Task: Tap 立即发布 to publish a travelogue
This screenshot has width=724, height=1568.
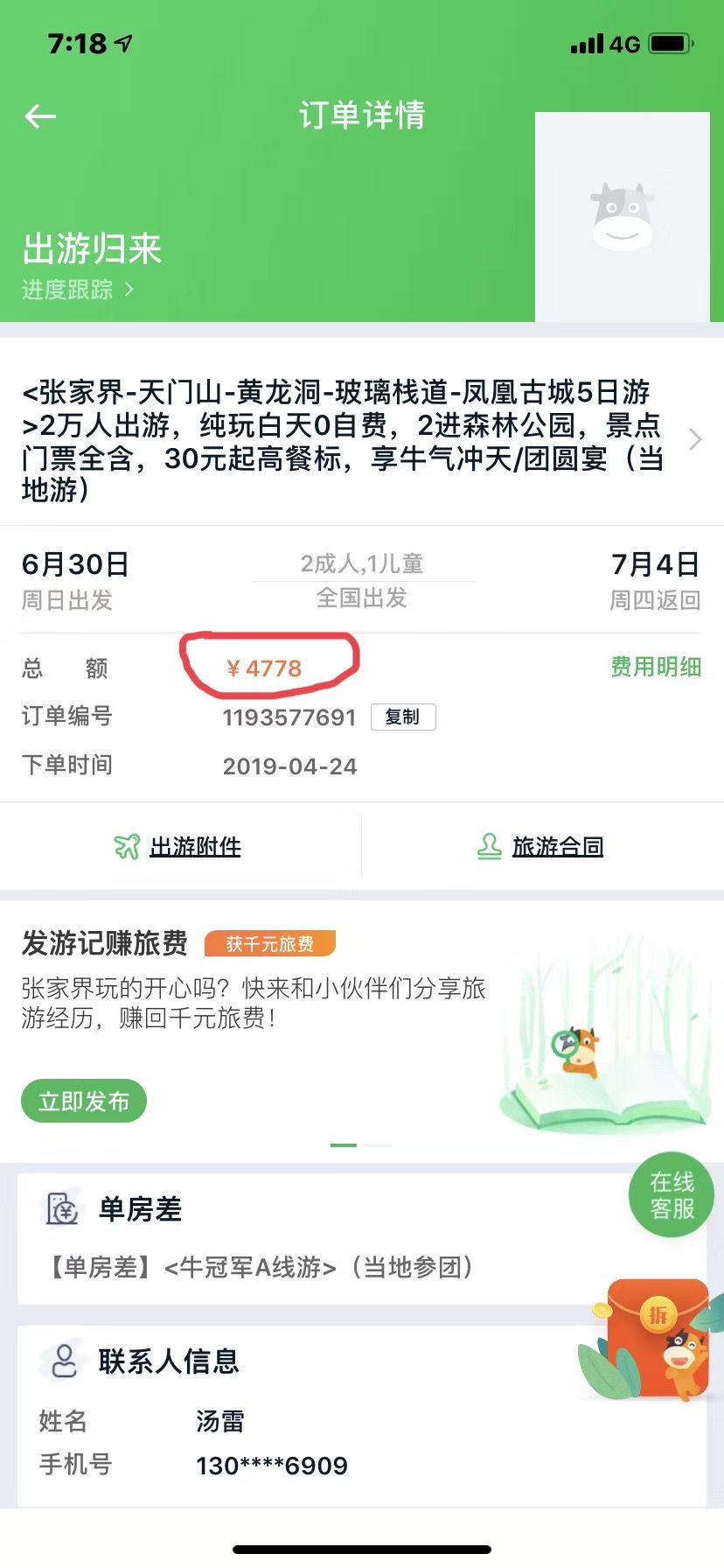Action: tap(84, 1102)
